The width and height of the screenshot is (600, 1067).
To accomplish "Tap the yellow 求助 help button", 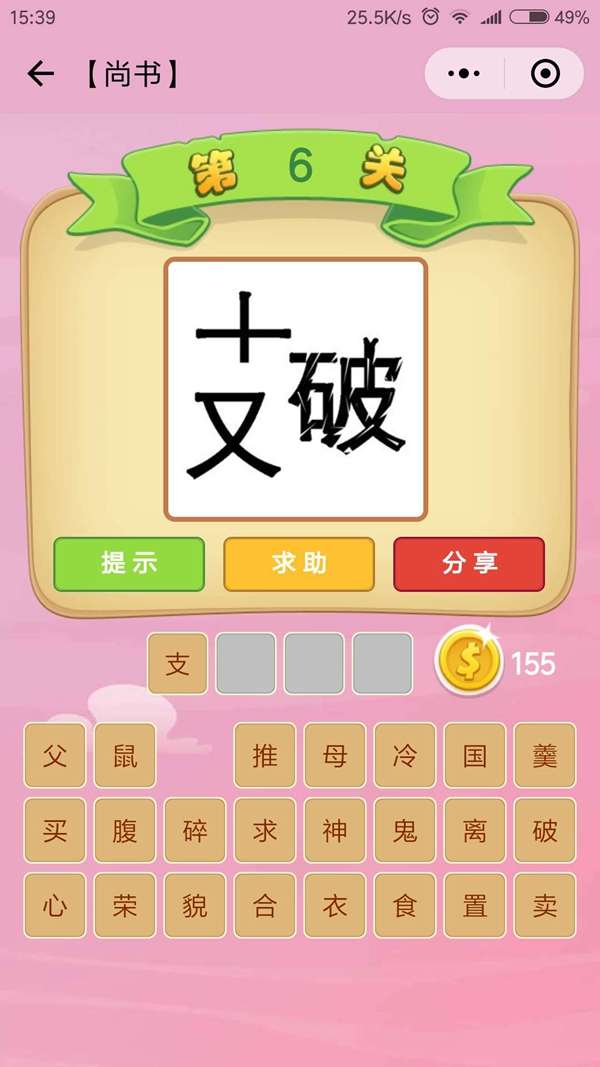I will tap(299, 563).
